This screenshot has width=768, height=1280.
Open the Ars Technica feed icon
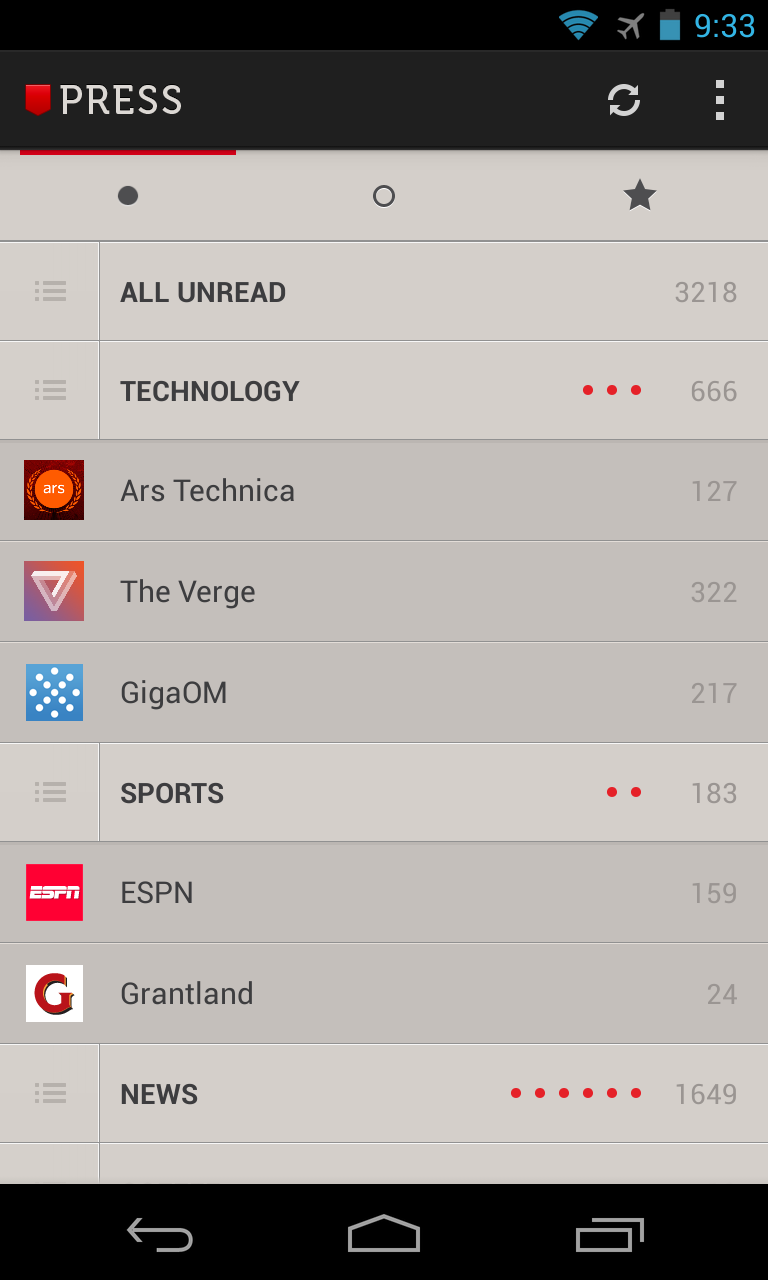(53, 490)
